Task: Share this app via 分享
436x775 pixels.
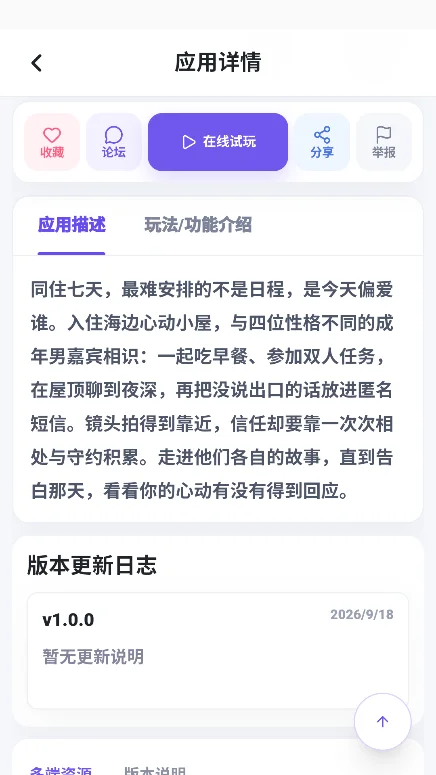Action: 322,142
